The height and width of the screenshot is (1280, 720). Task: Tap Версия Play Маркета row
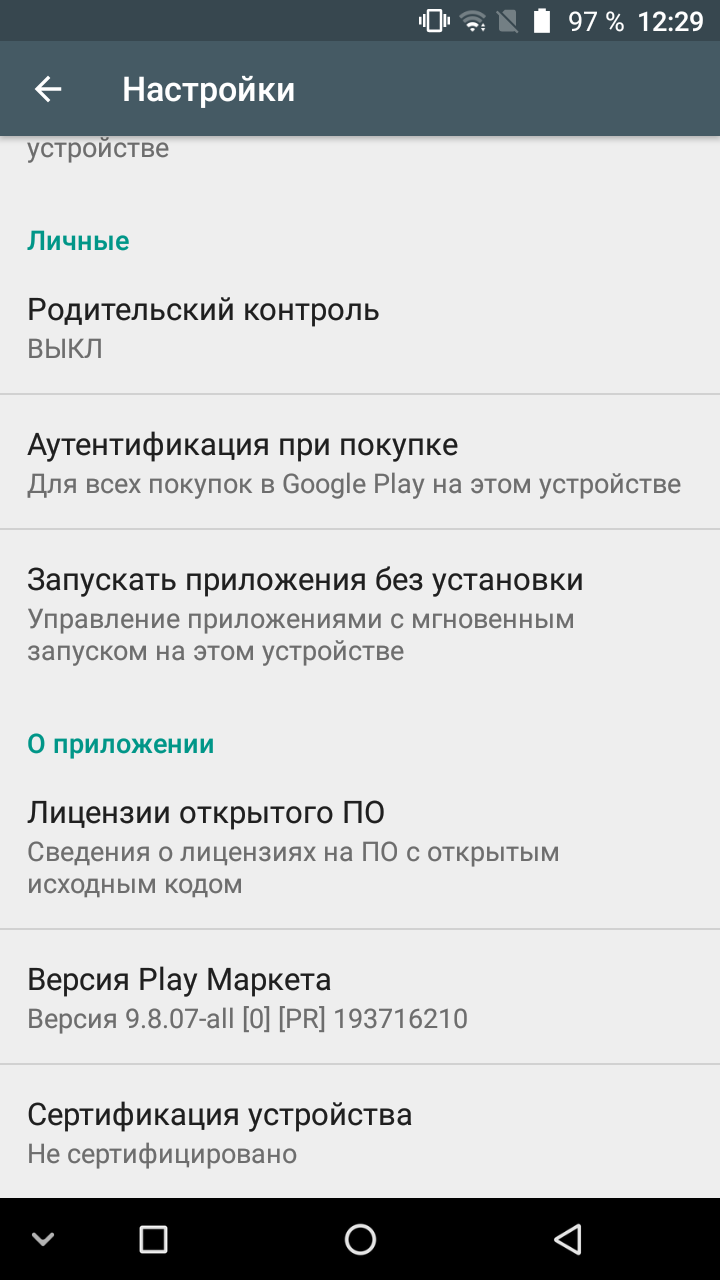pos(360,997)
